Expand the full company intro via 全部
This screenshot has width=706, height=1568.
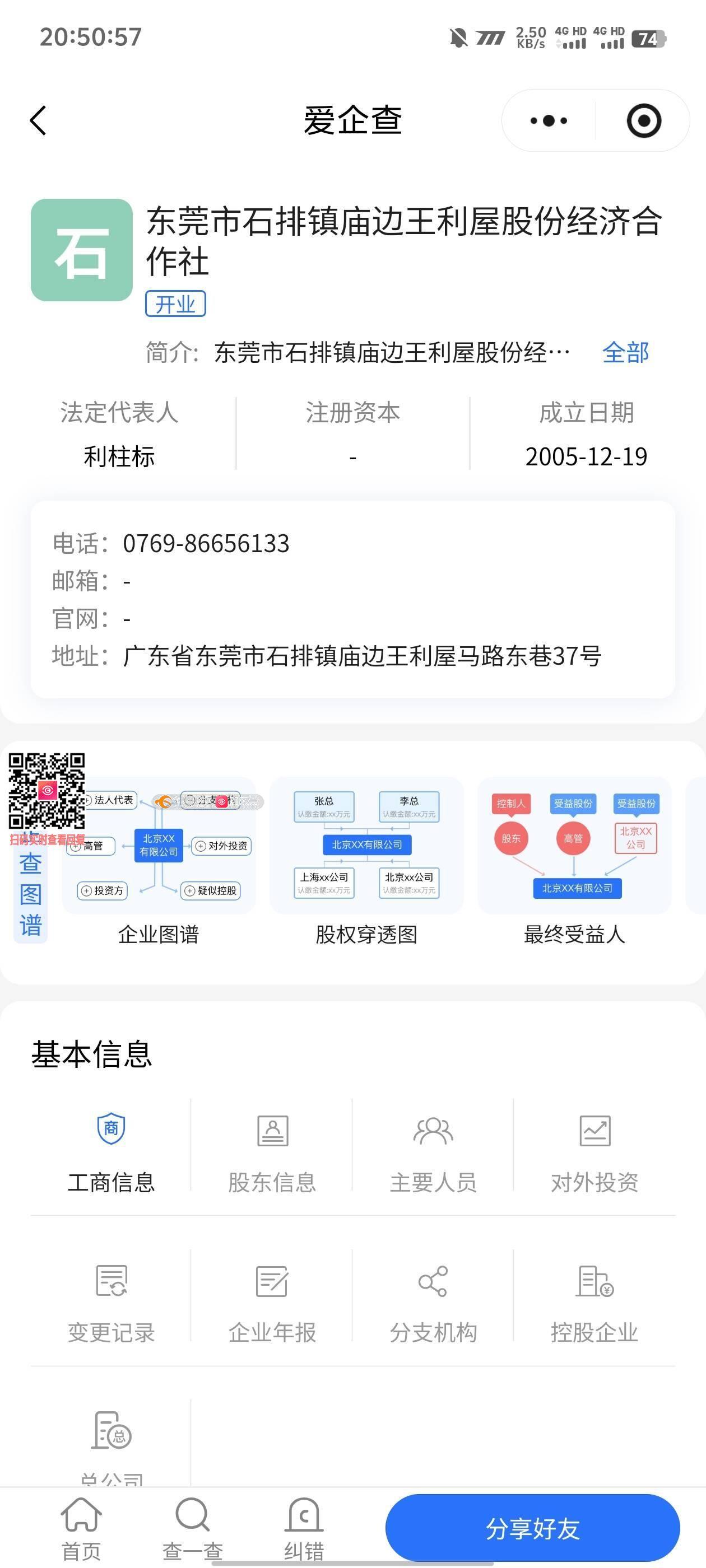click(x=625, y=352)
